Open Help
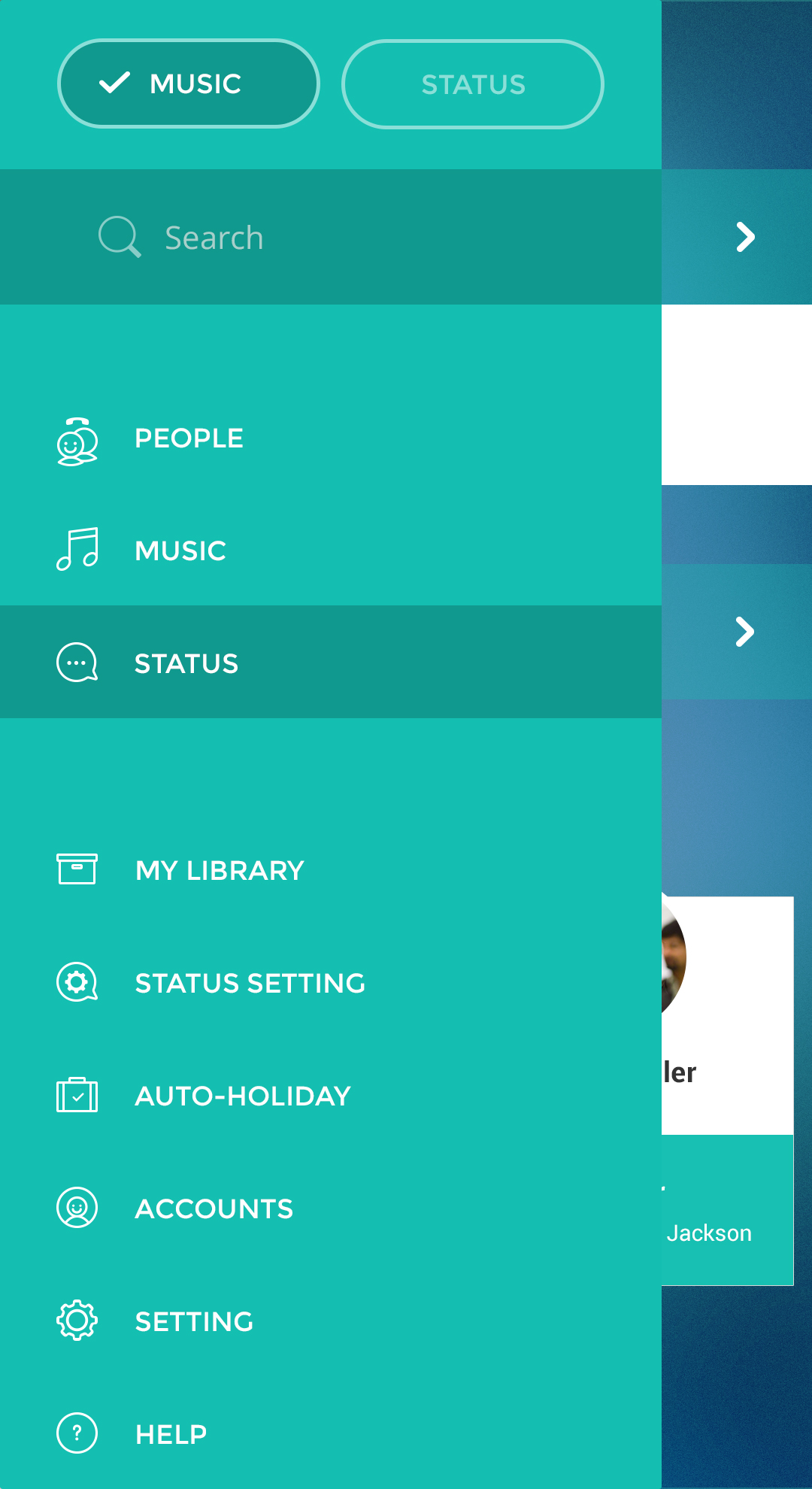 click(331, 1434)
